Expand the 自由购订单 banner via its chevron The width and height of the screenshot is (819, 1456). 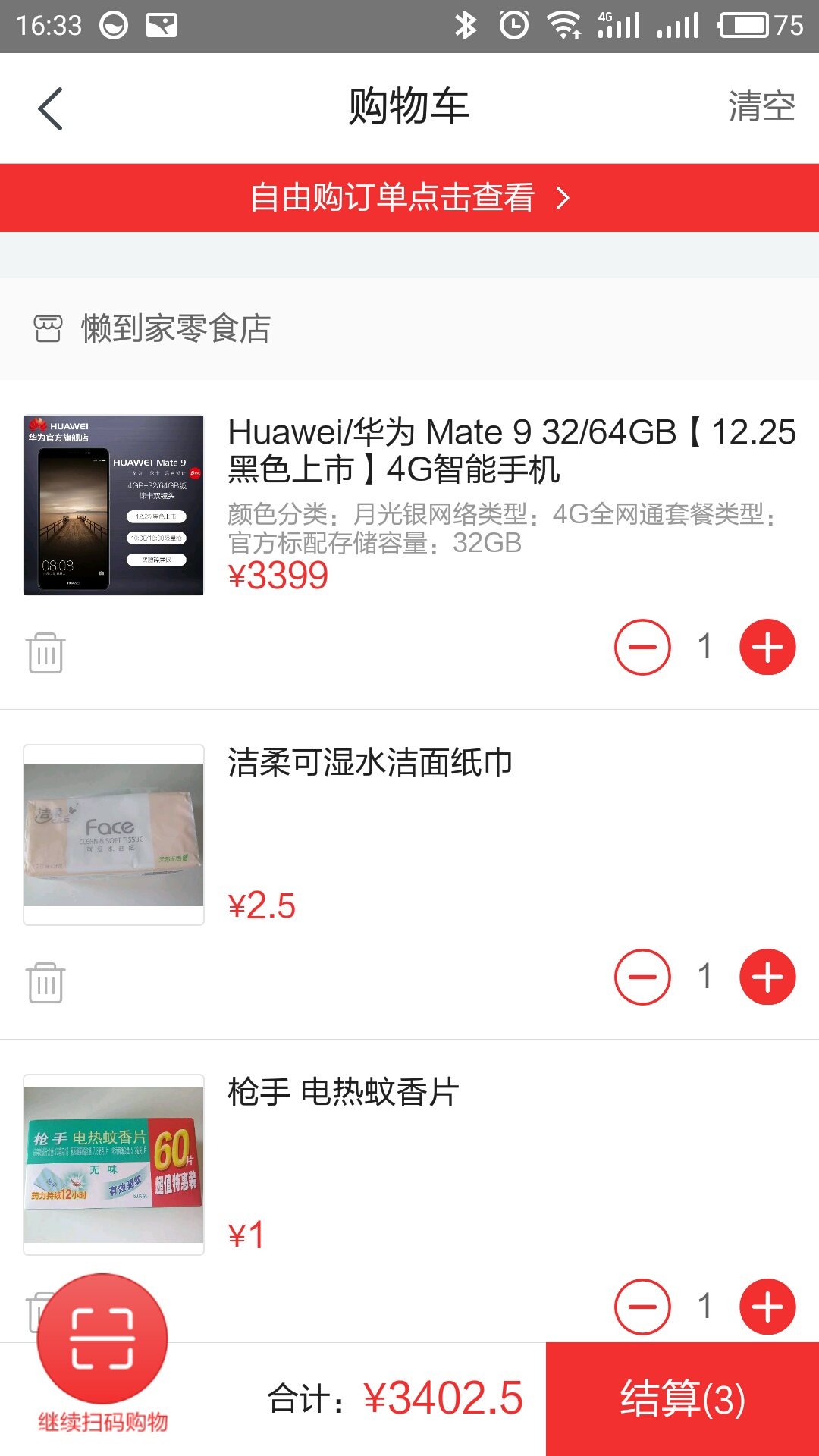tap(563, 197)
